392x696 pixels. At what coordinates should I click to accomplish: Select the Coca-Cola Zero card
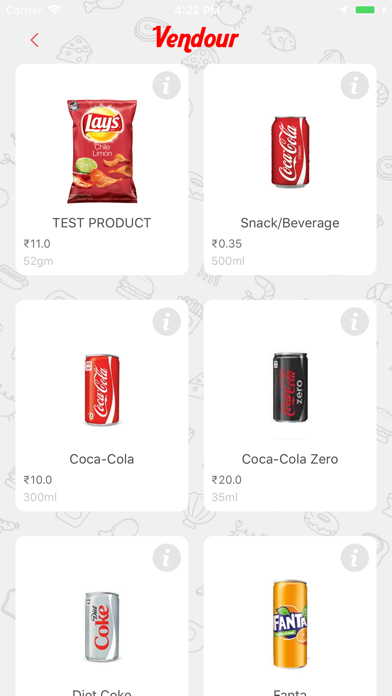pyautogui.click(x=290, y=406)
